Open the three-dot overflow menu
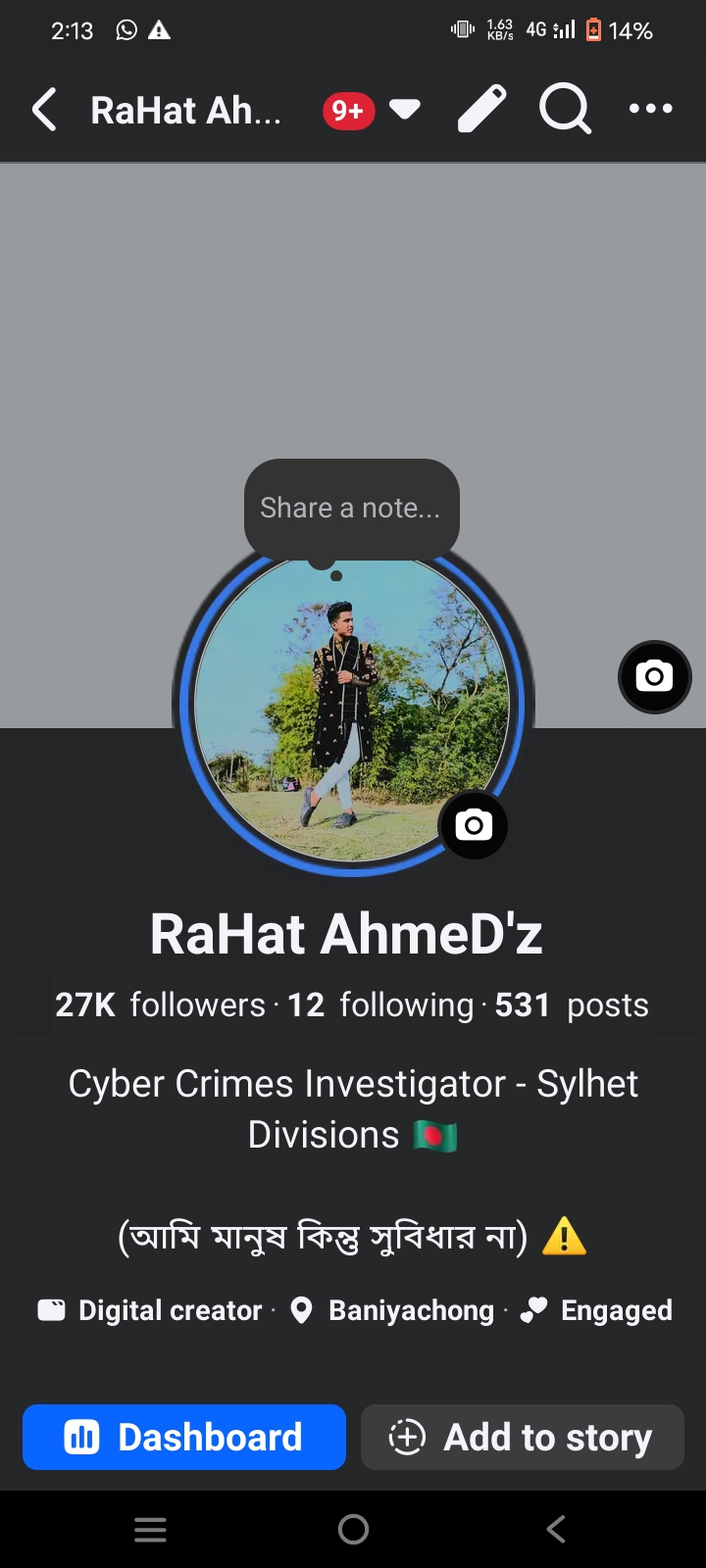706x1568 pixels. click(650, 109)
